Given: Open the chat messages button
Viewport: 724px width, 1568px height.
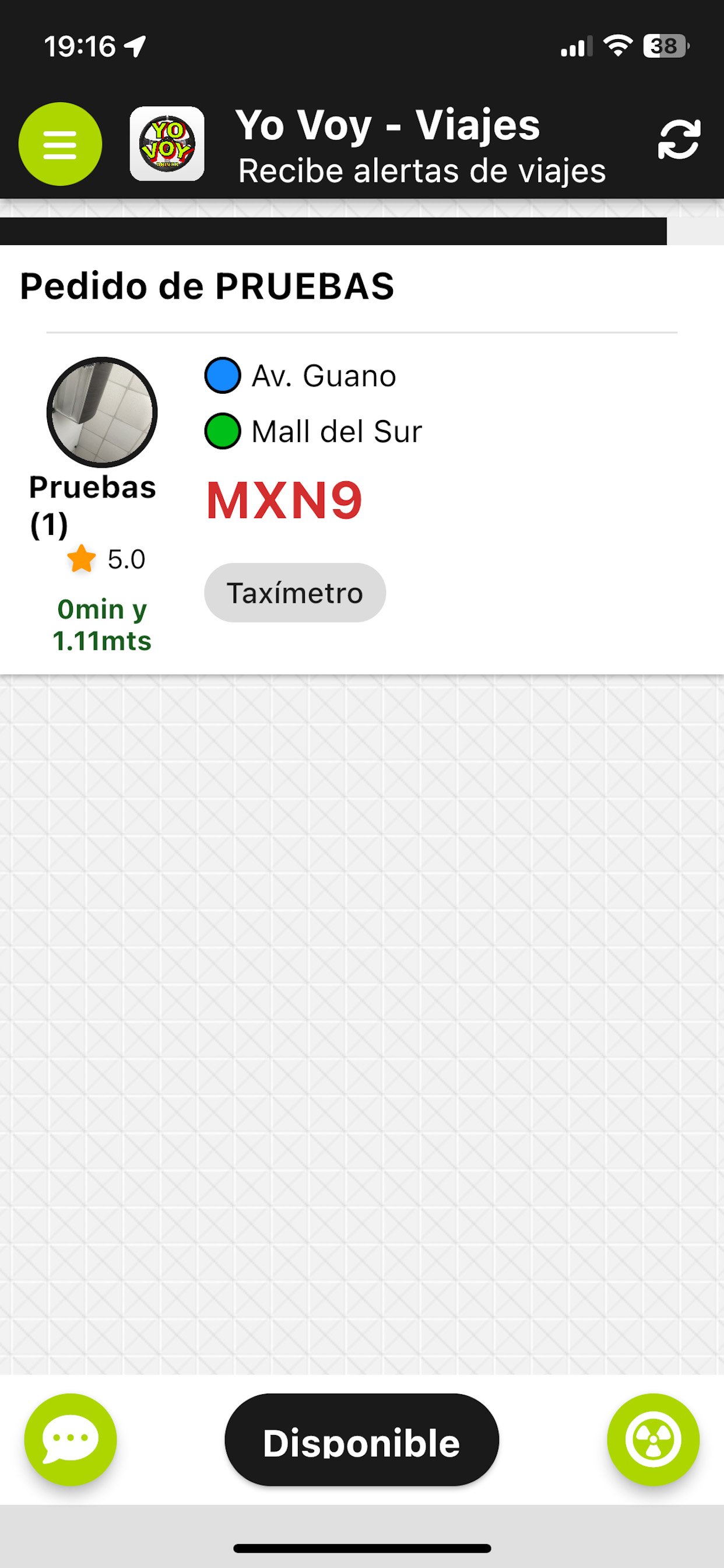Looking at the screenshot, I should [x=71, y=1439].
